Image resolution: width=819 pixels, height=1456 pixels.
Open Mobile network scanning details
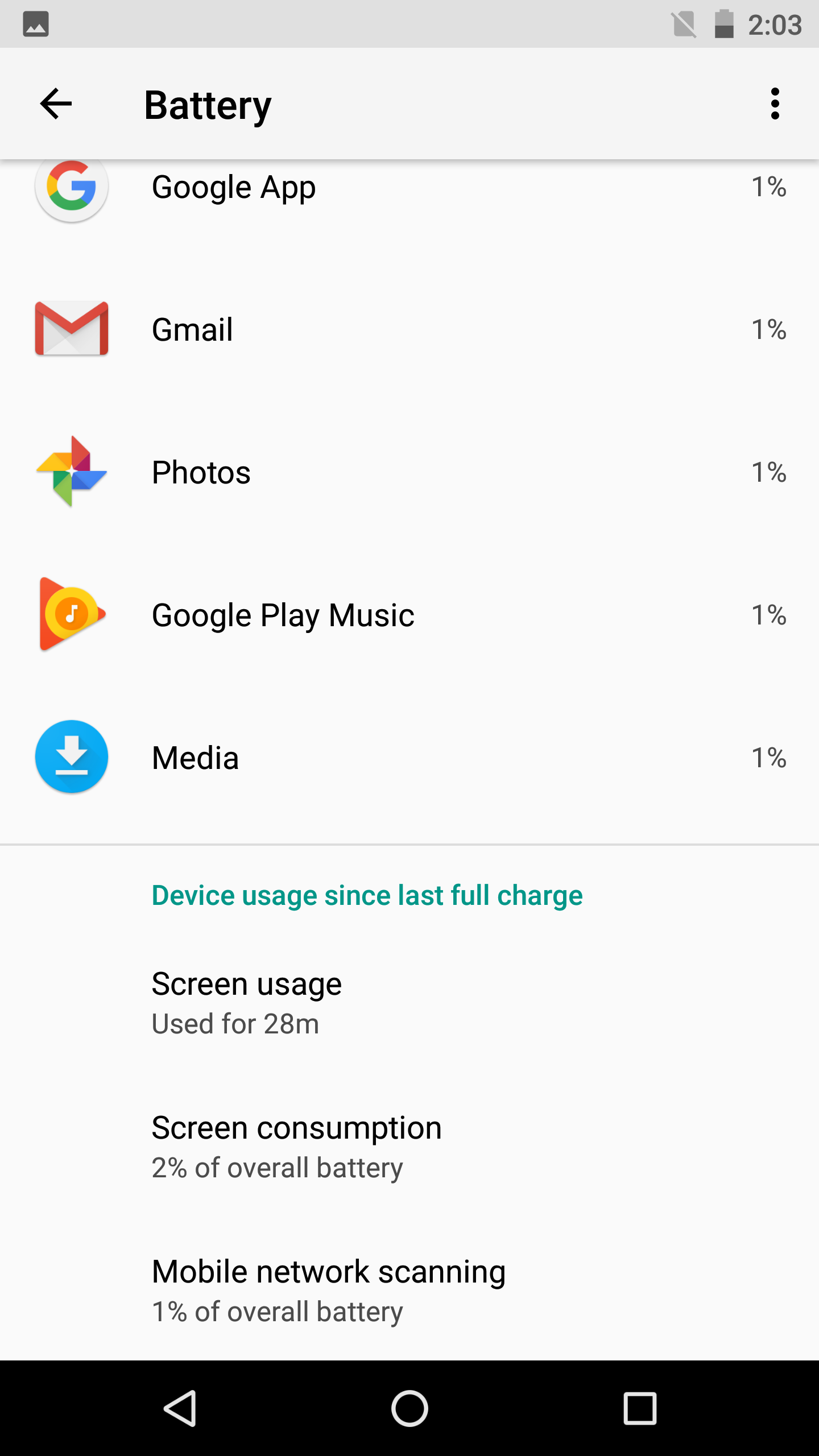[409, 1290]
